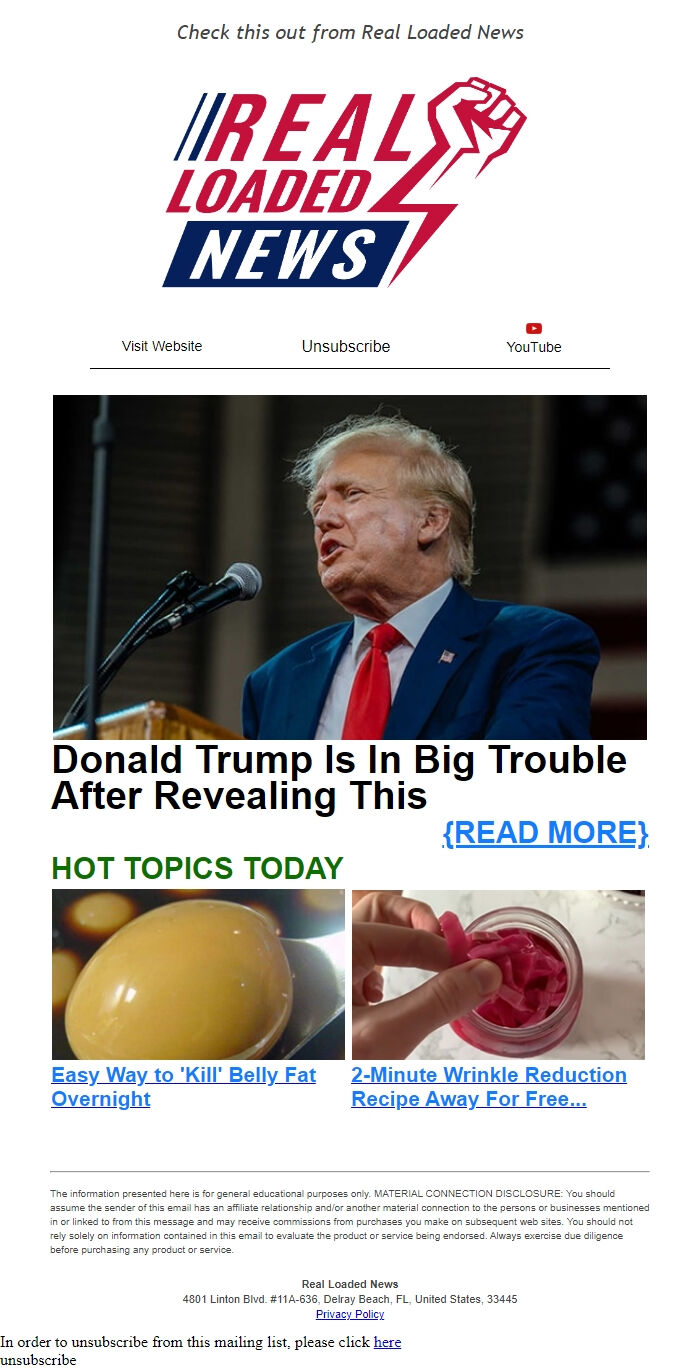Read Easy Way to 'Kill' Belly Fat Overnight
The image size is (700, 1370).
click(183, 1087)
